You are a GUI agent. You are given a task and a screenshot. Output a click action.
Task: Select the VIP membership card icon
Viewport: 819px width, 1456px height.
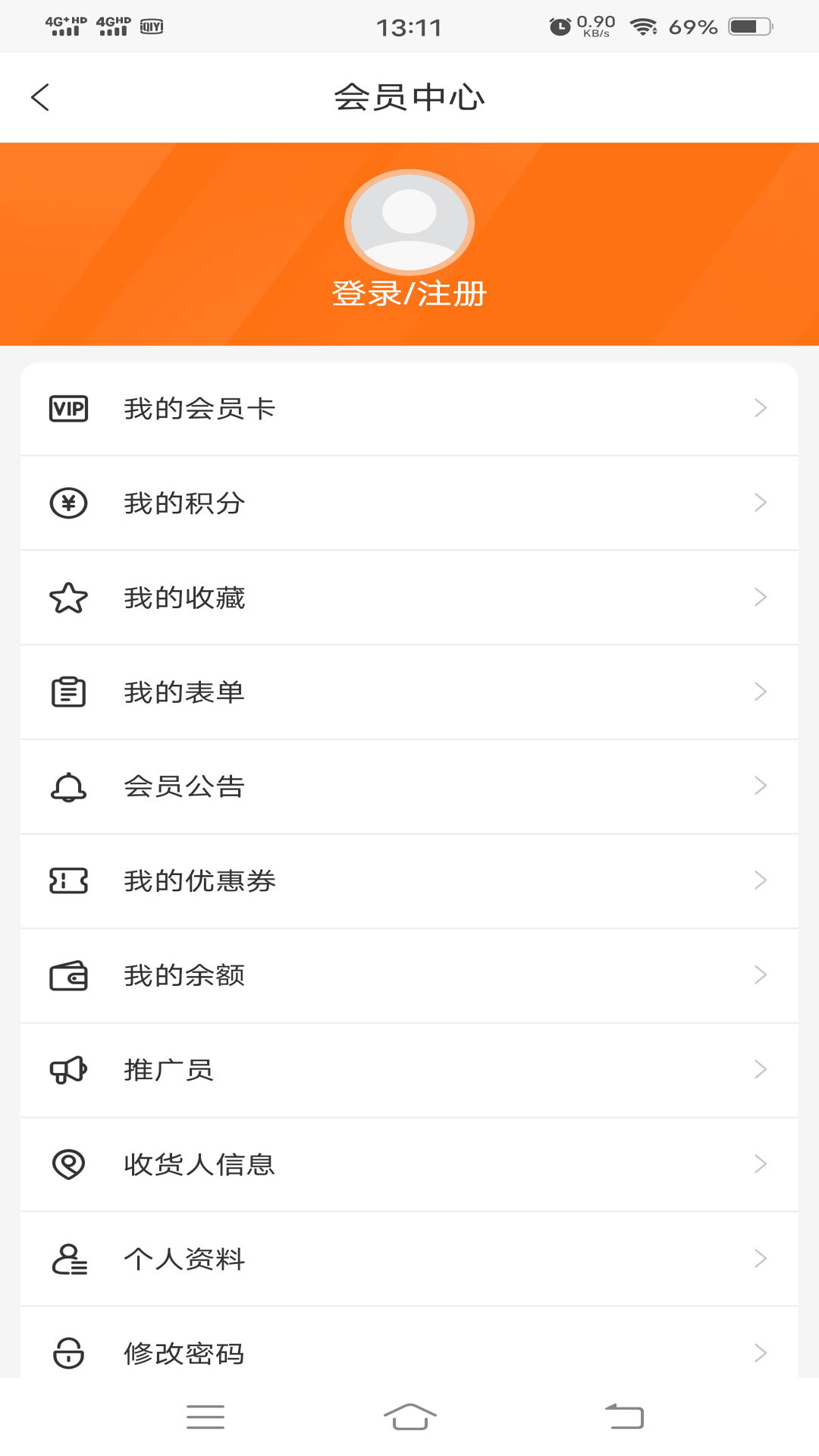pyautogui.click(x=69, y=408)
